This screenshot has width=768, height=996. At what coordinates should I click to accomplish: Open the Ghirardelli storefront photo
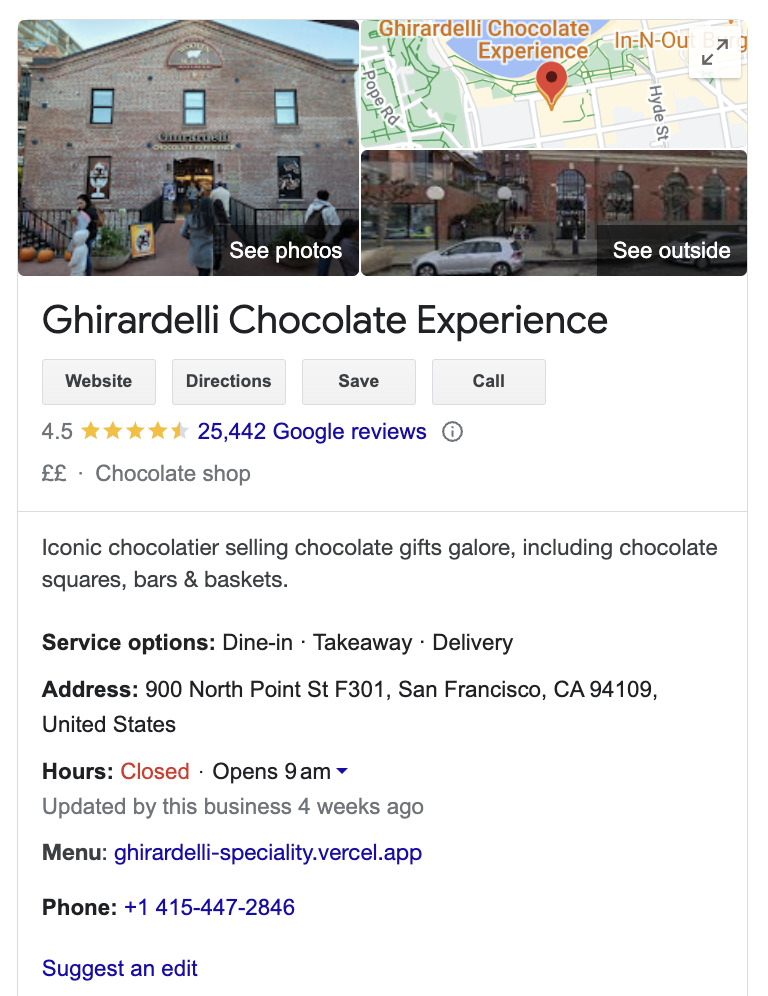coord(188,147)
